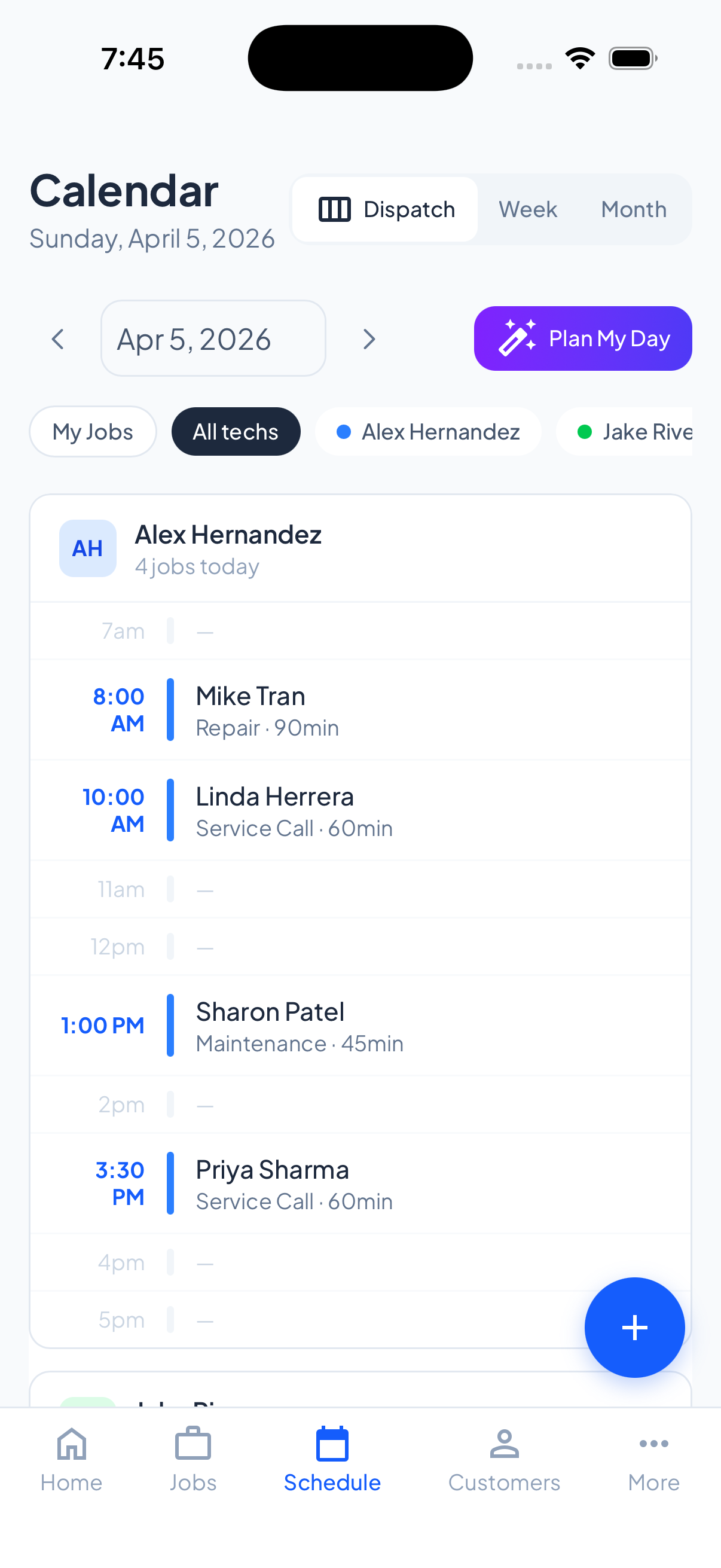Go to the previous day with left chevron

click(x=59, y=338)
